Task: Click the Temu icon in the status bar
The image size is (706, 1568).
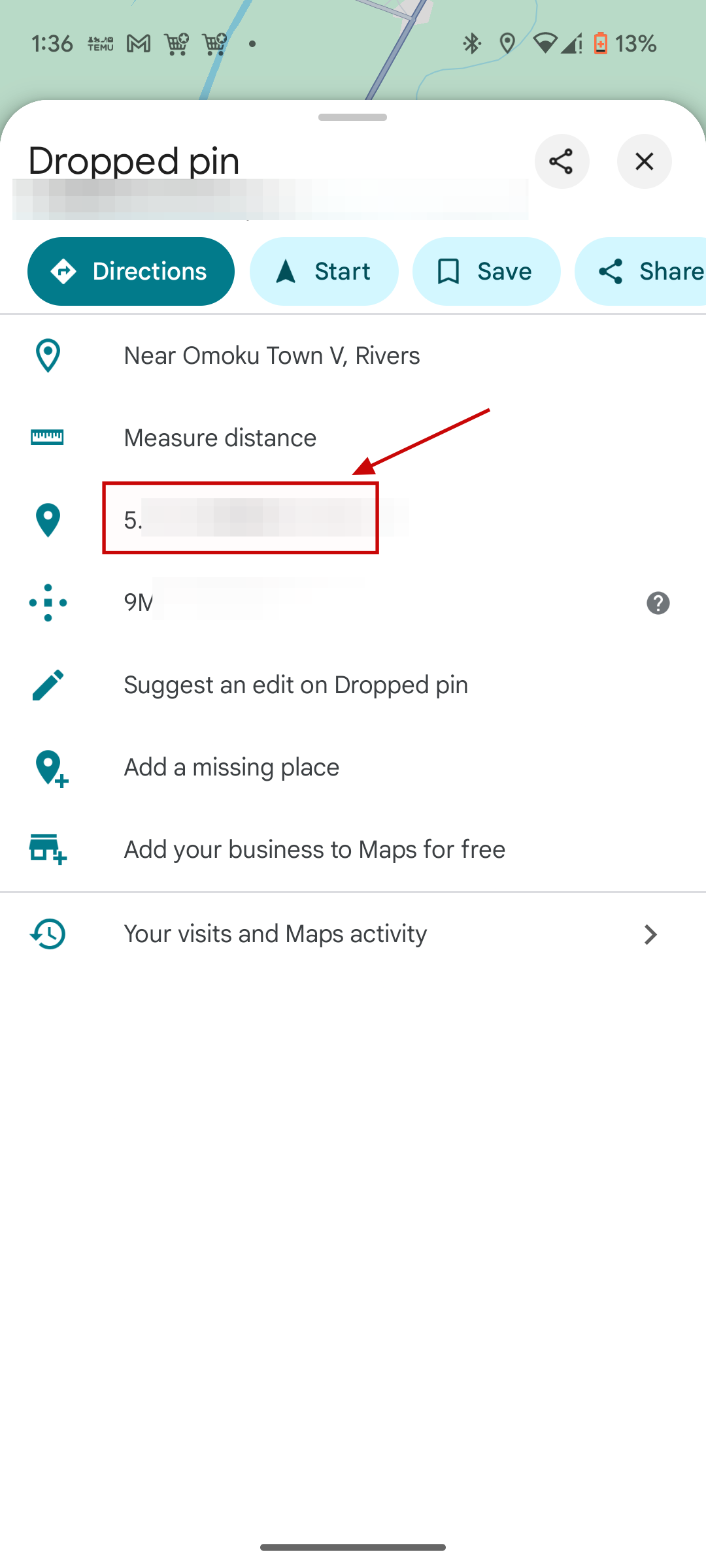Action: pyautogui.click(x=99, y=43)
